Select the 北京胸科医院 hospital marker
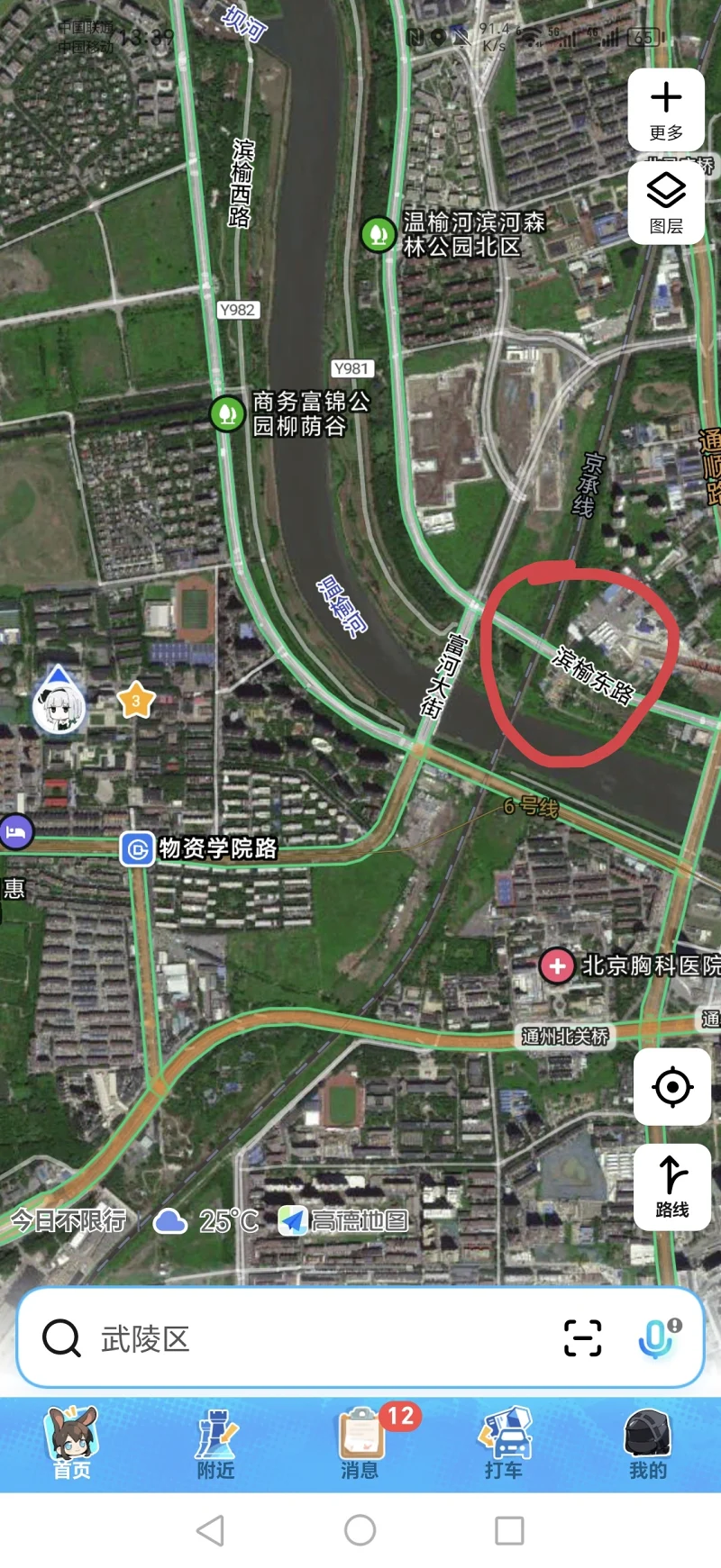This screenshot has width=721, height=1568. pyautogui.click(x=557, y=966)
